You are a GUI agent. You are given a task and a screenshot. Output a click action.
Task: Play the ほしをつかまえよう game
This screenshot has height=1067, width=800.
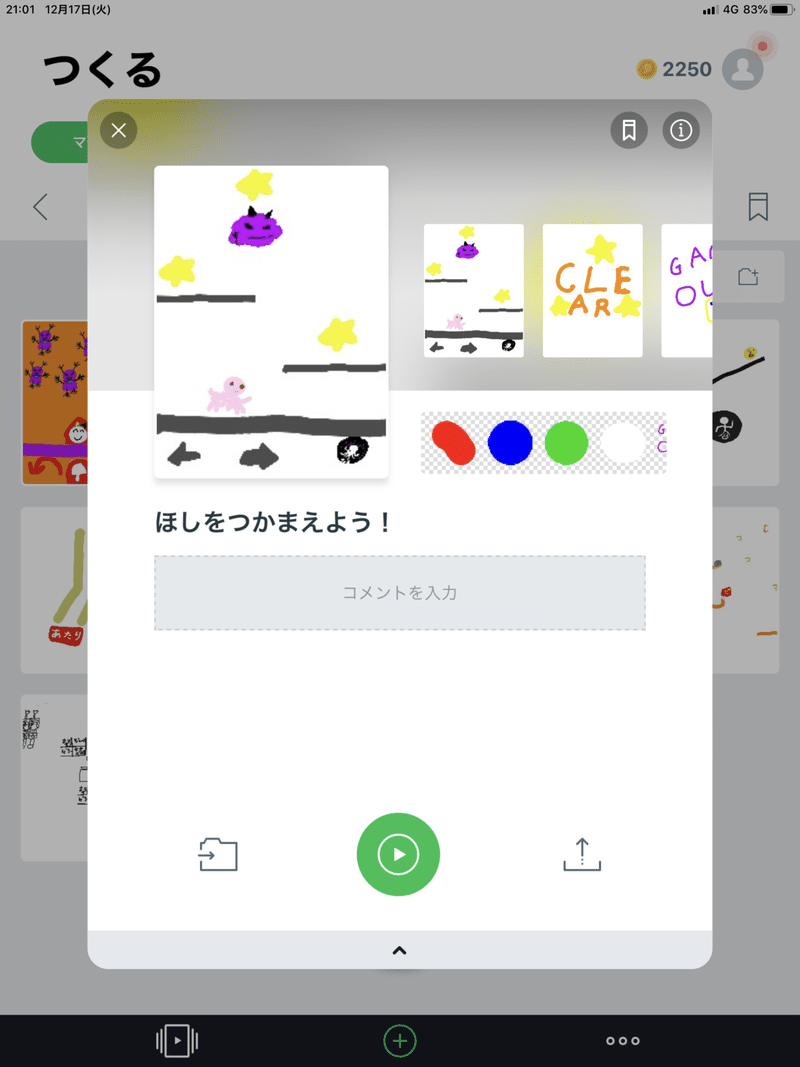click(398, 855)
